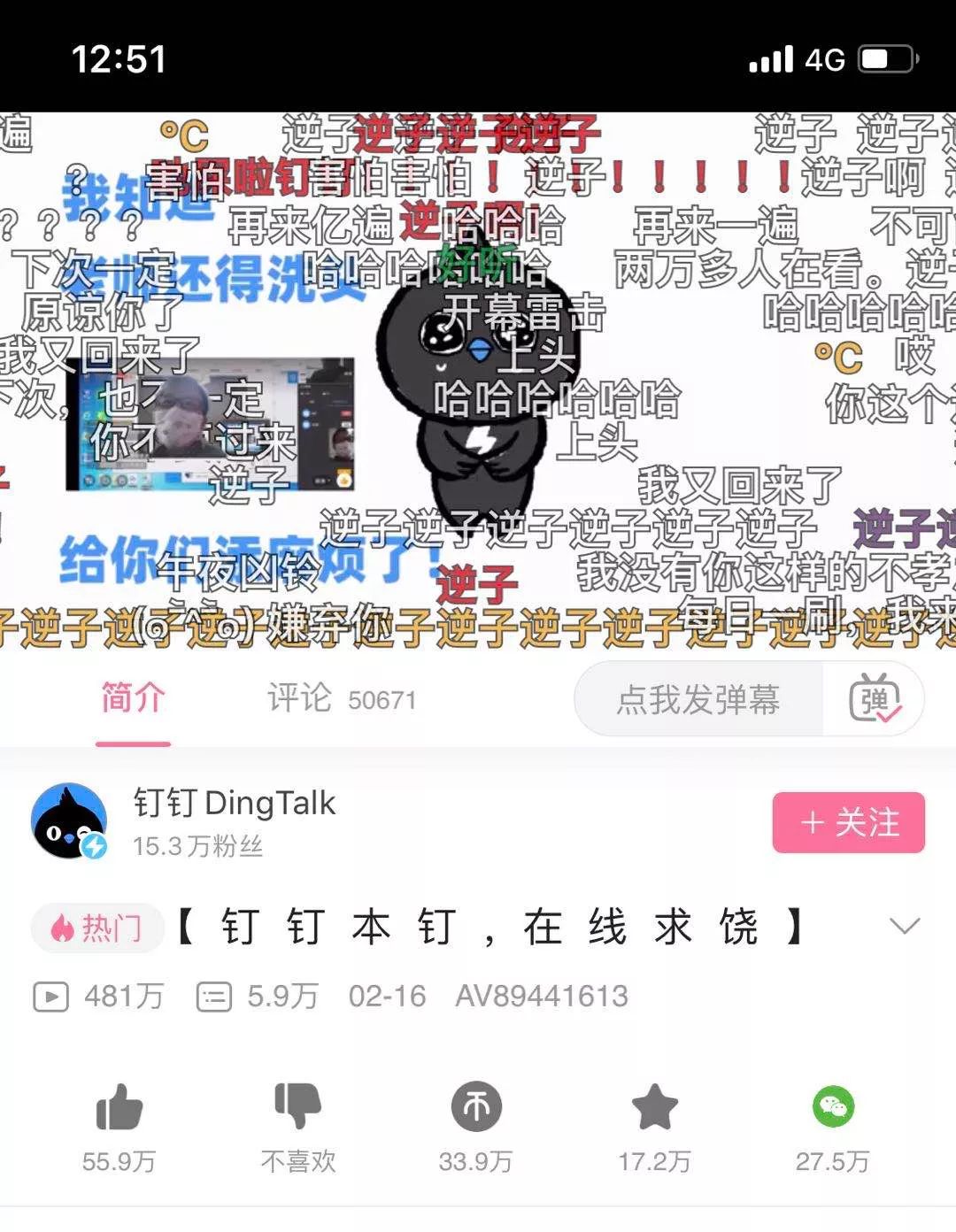Open the 评论 tab with 50671 comments
This screenshot has height=1232, width=956.
341,699
